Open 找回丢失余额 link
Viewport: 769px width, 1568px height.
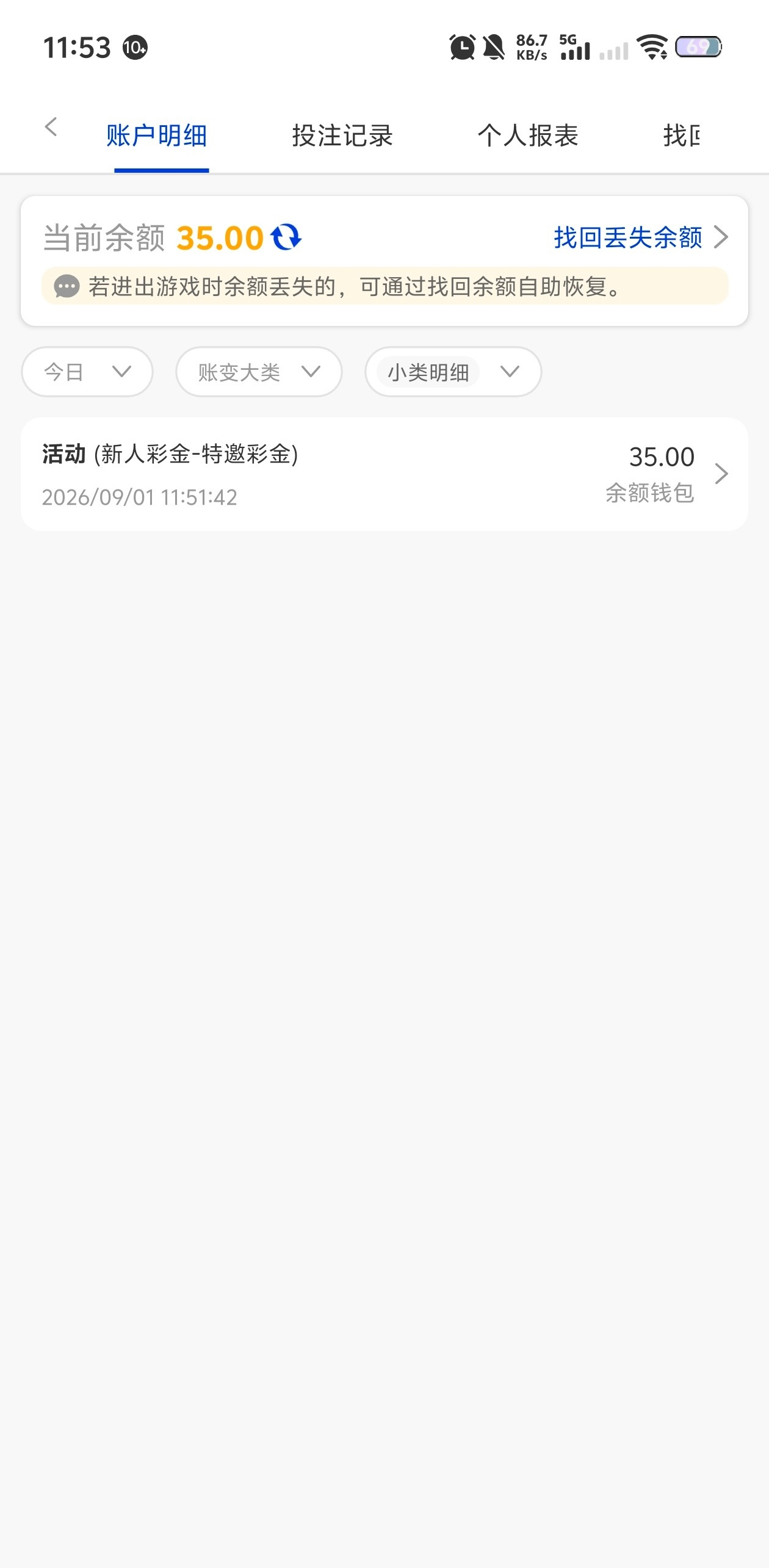click(641, 237)
